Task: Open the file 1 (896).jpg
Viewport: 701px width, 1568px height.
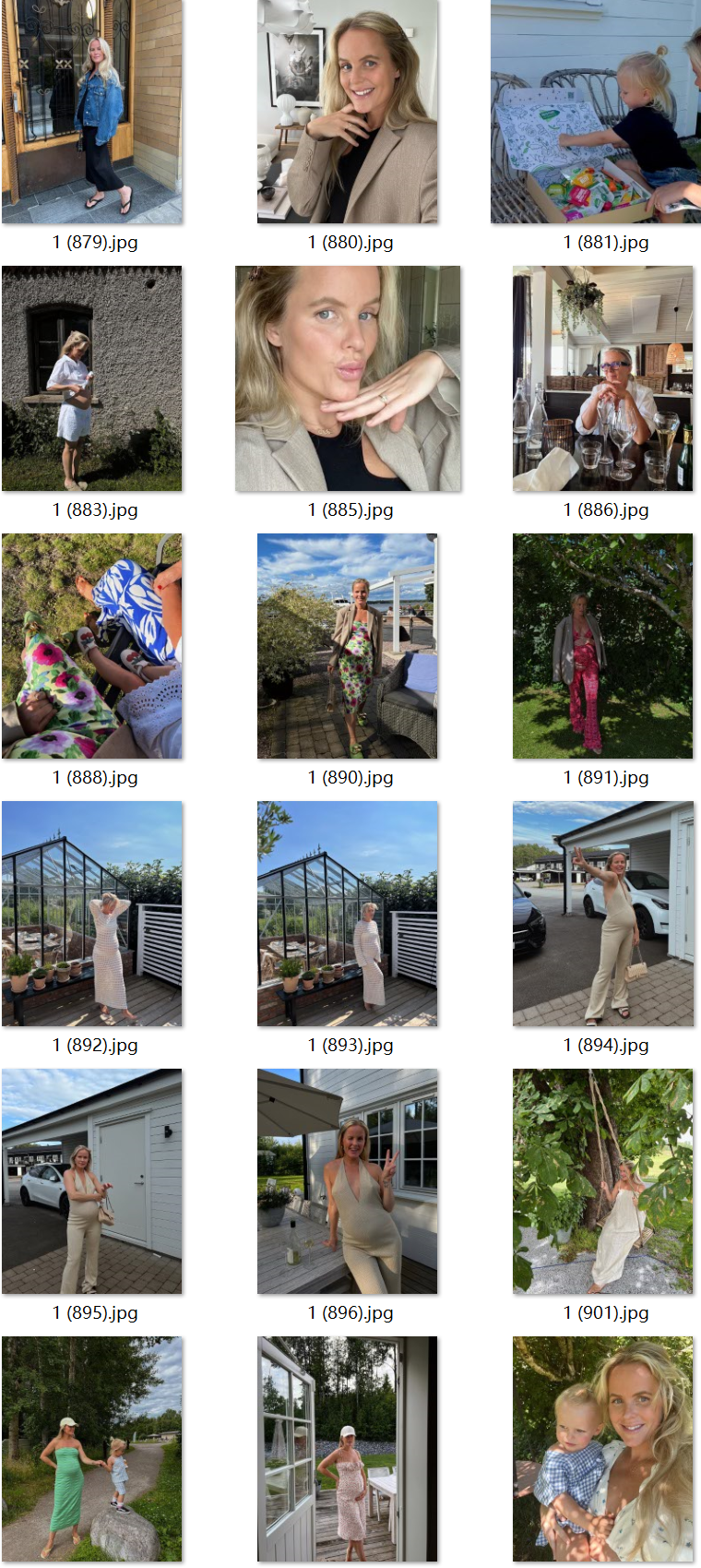Action: point(348,1181)
